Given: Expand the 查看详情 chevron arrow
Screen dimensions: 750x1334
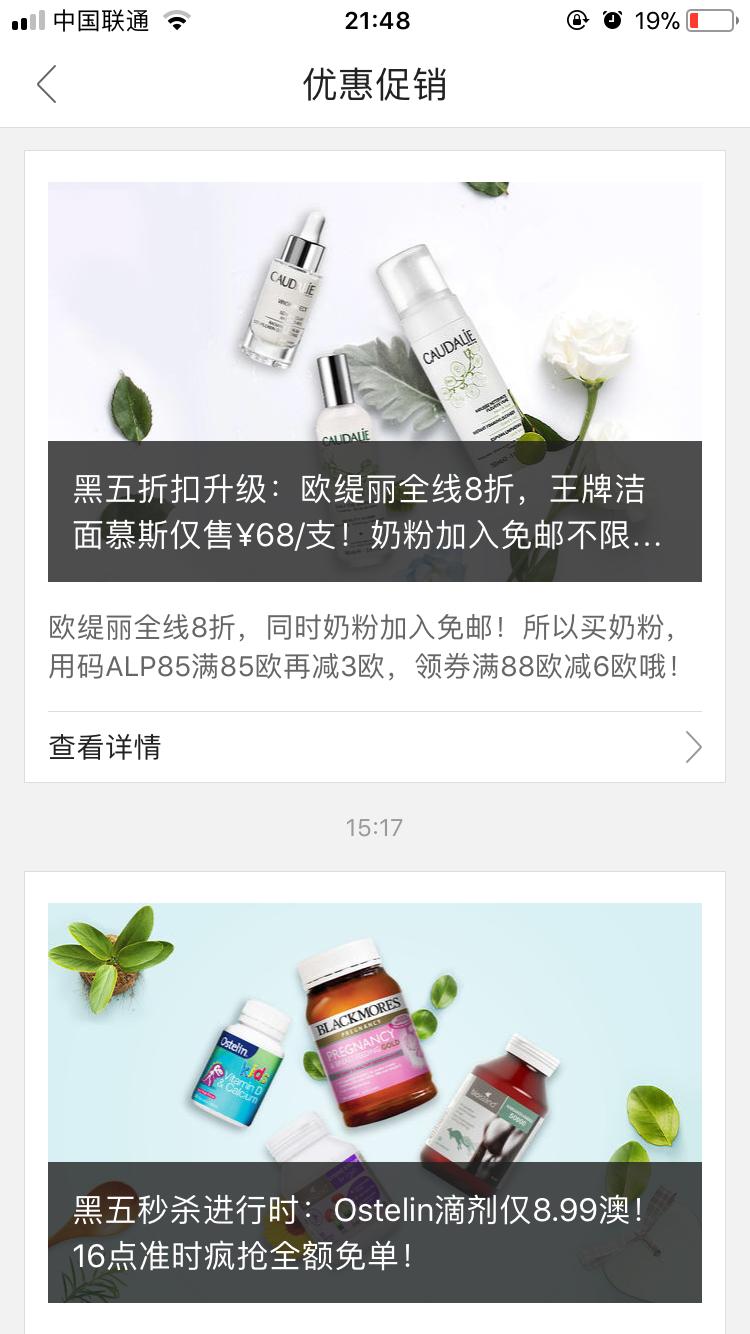Looking at the screenshot, I should click(x=694, y=746).
